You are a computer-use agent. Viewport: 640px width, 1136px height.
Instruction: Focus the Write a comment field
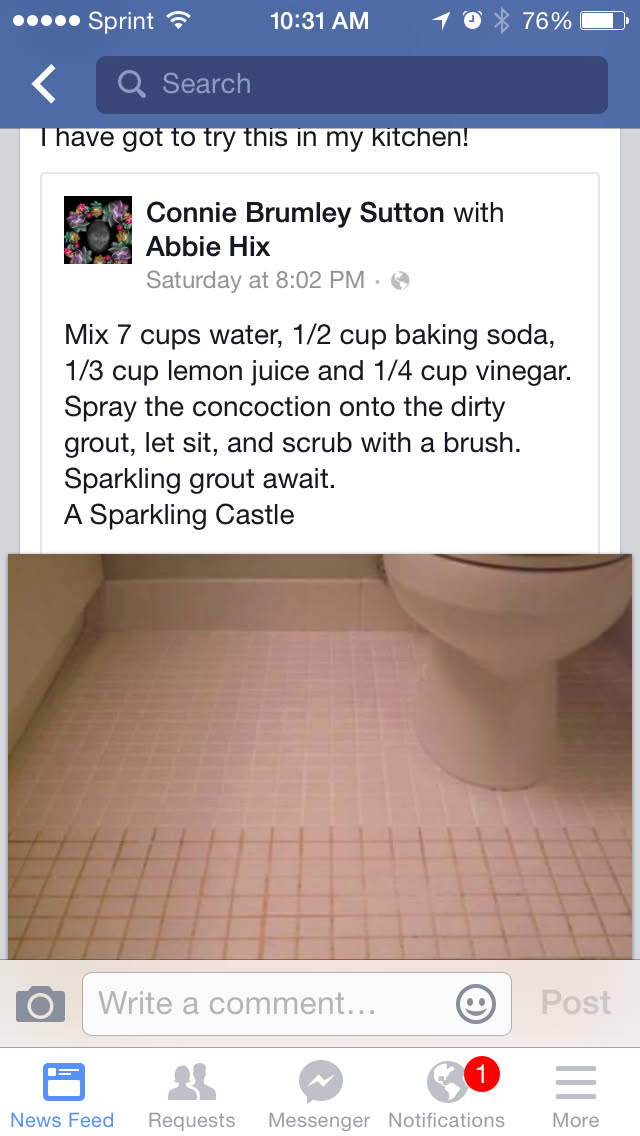(x=270, y=1003)
